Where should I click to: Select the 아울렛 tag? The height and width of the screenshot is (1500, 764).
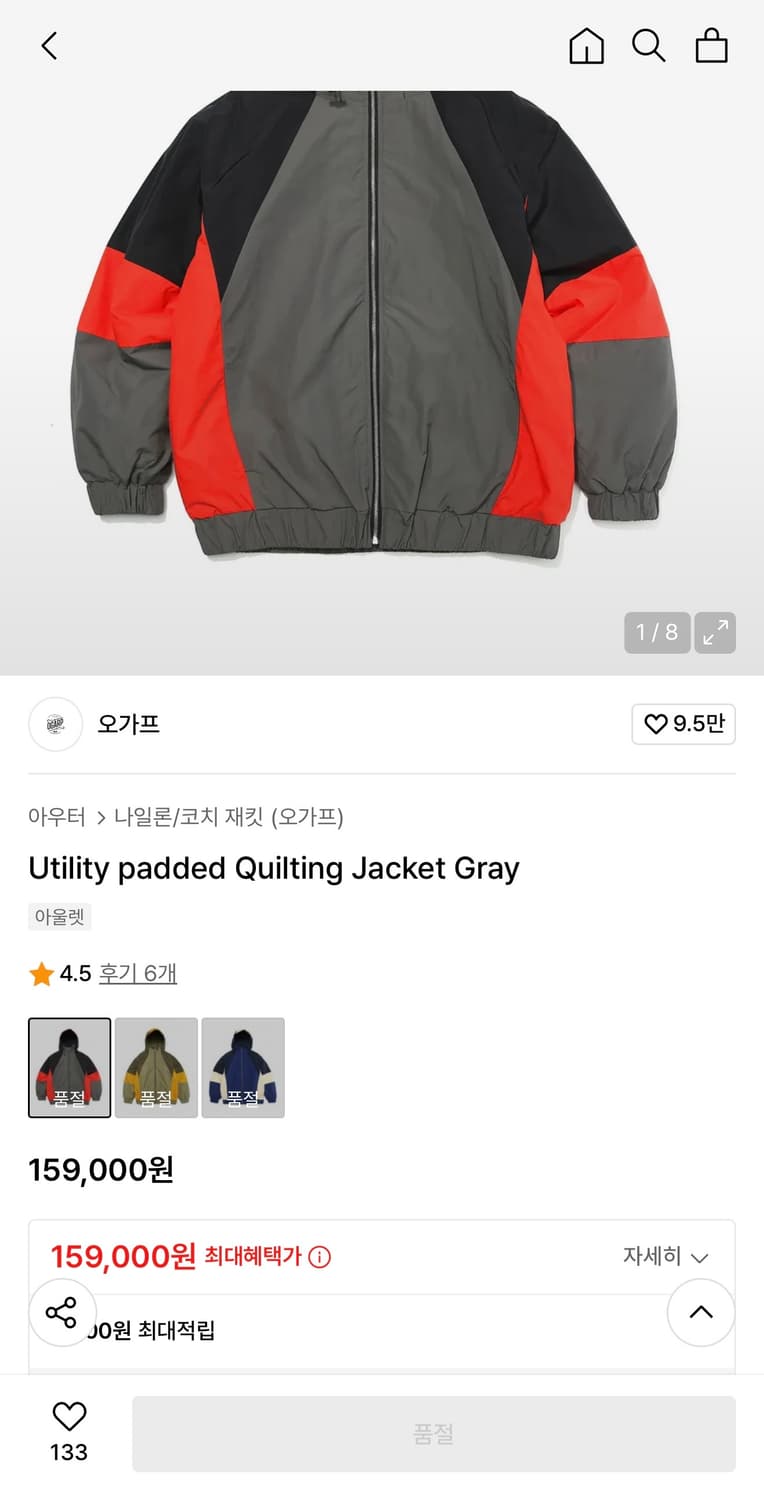[x=59, y=916]
